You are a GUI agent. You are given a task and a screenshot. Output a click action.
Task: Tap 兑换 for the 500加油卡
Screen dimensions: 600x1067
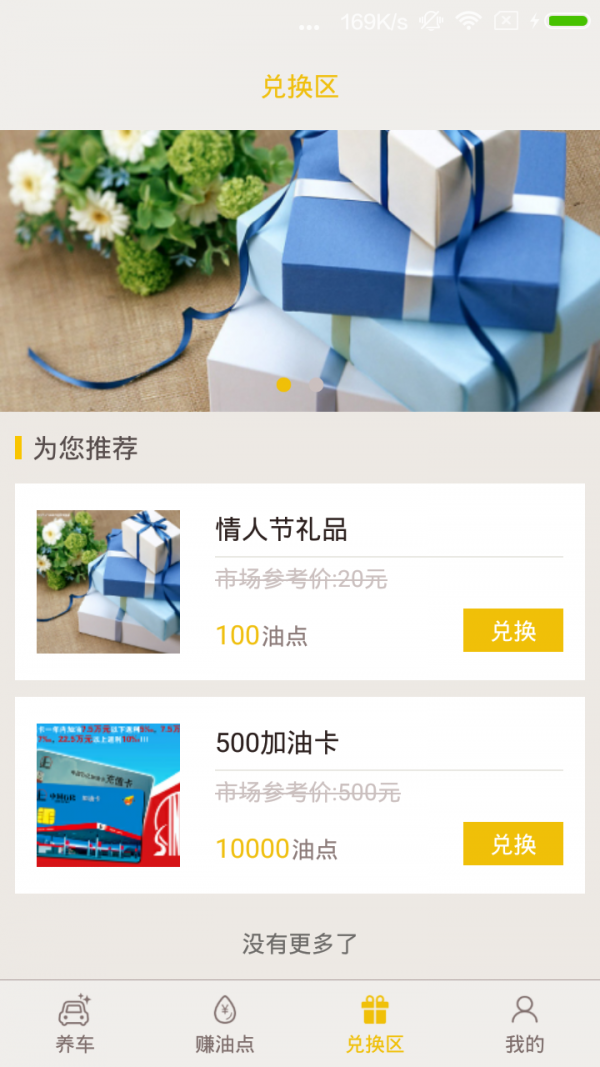[512, 844]
